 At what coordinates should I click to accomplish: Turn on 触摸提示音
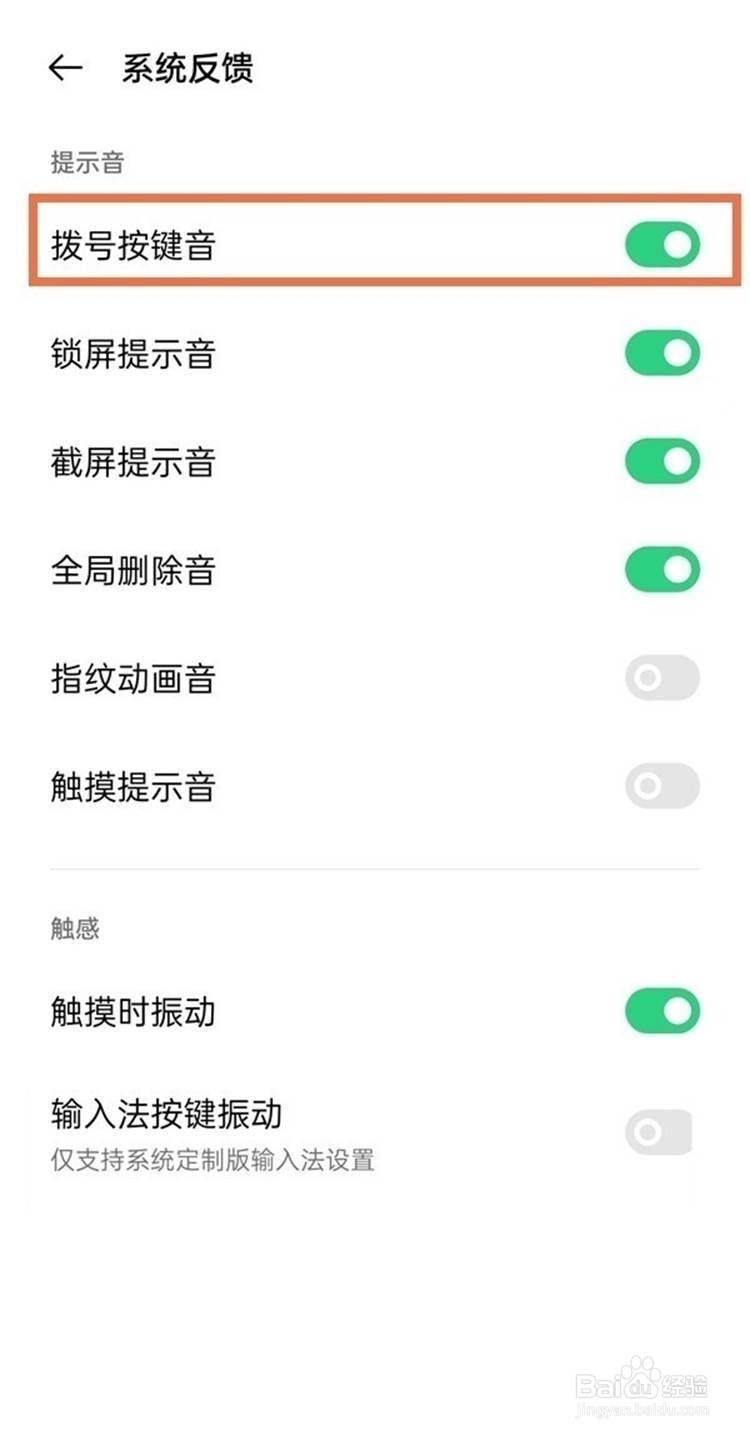[662, 787]
